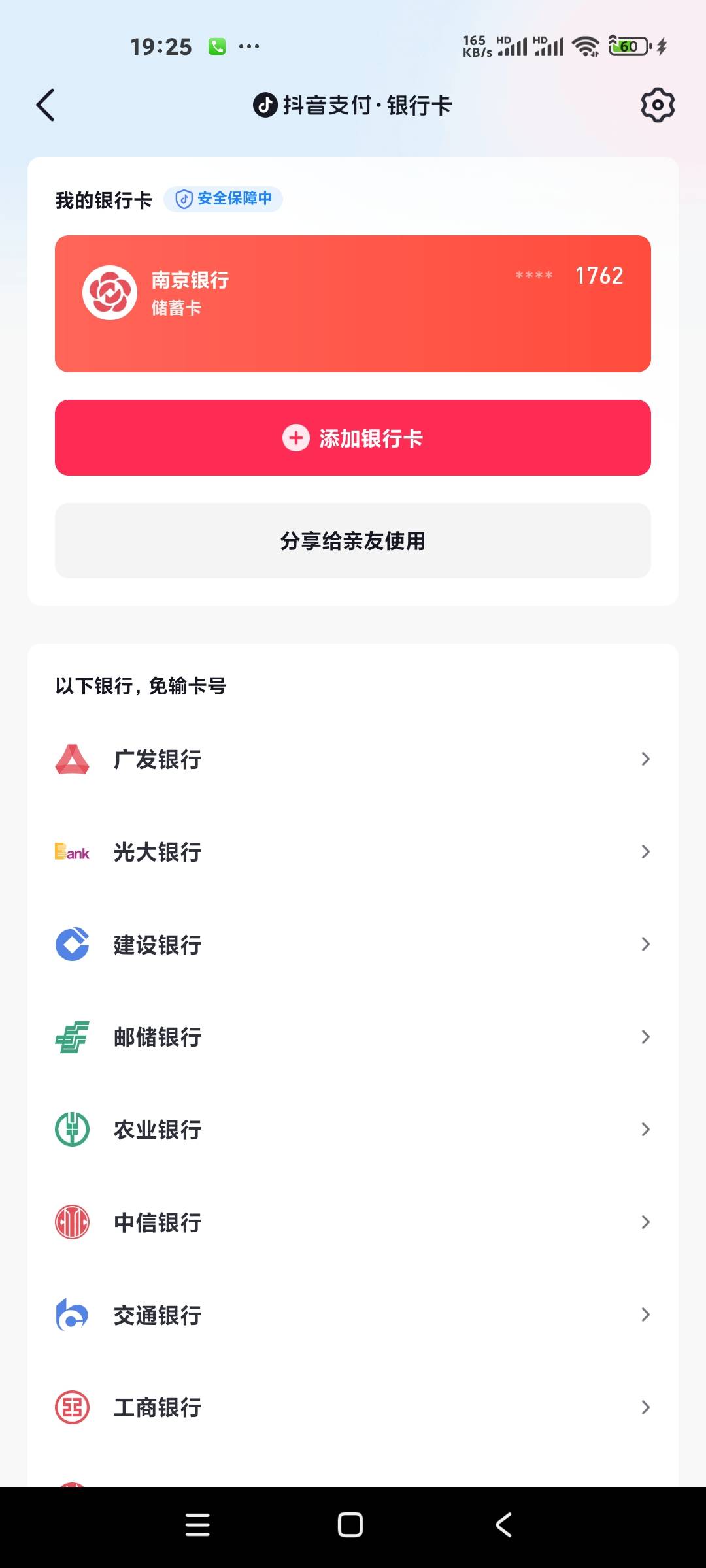The width and height of the screenshot is (706, 1568).
Task: Pick 工商银行 from the list
Action: point(353,1407)
